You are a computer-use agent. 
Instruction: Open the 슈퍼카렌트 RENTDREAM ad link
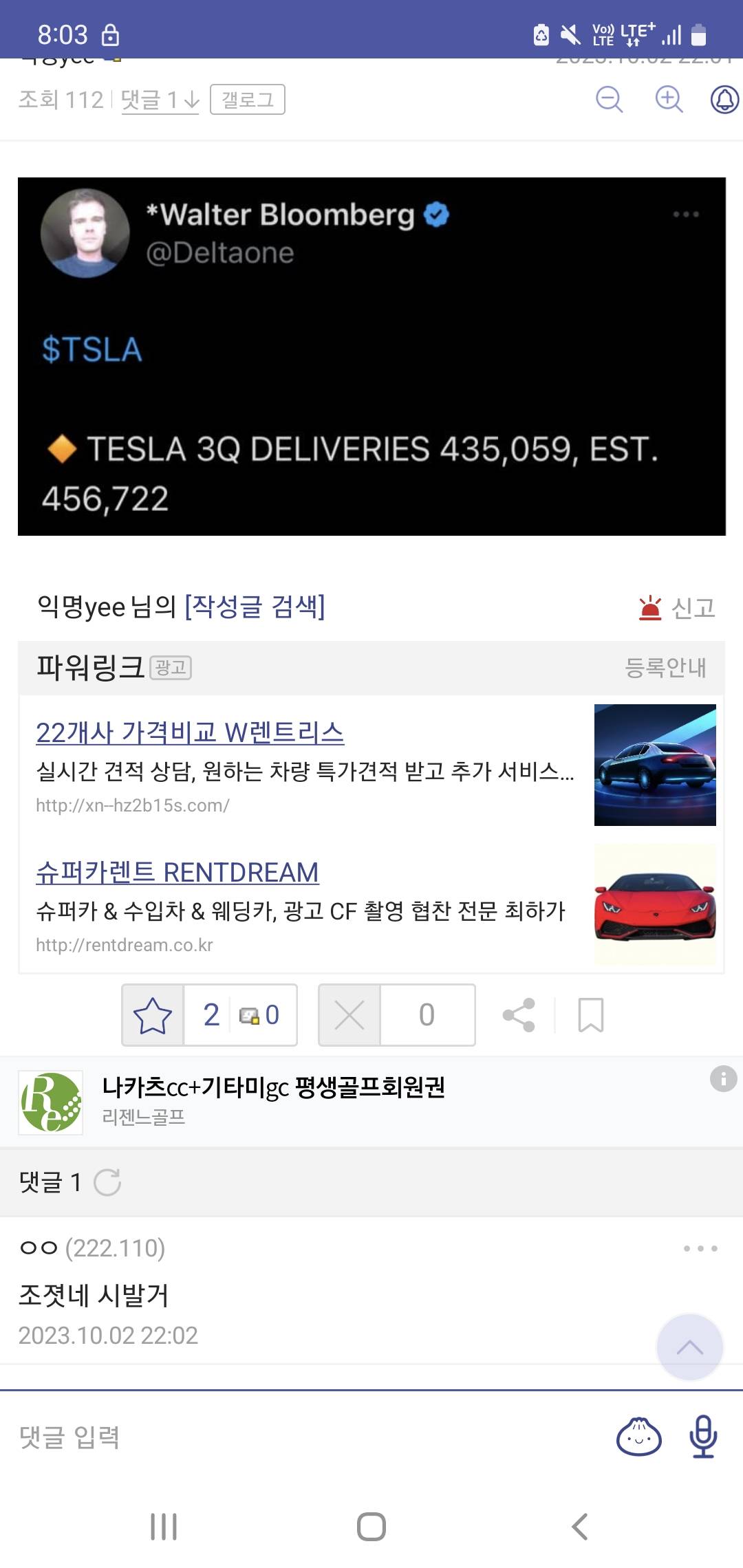click(x=177, y=873)
